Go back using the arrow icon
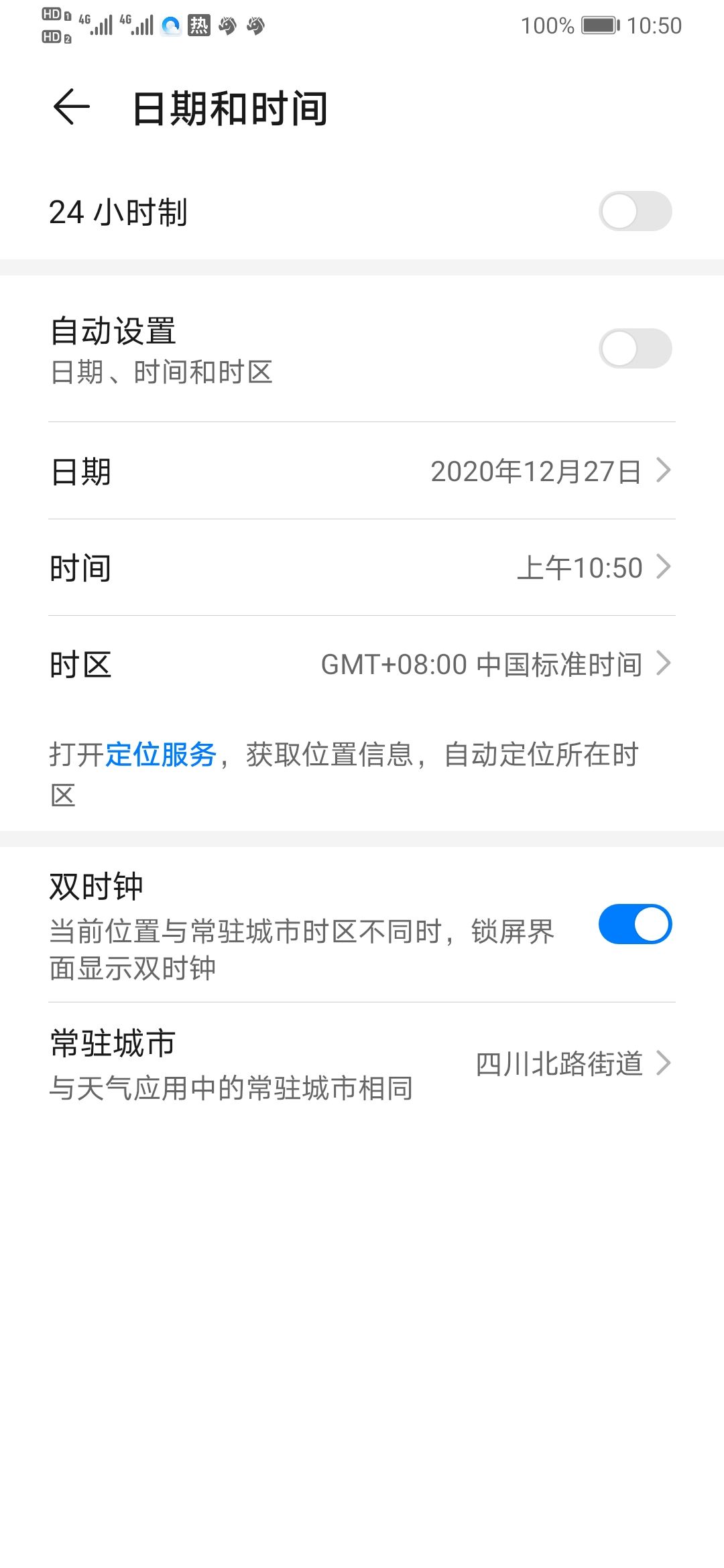The width and height of the screenshot is (724, 1568). point(71,107)
